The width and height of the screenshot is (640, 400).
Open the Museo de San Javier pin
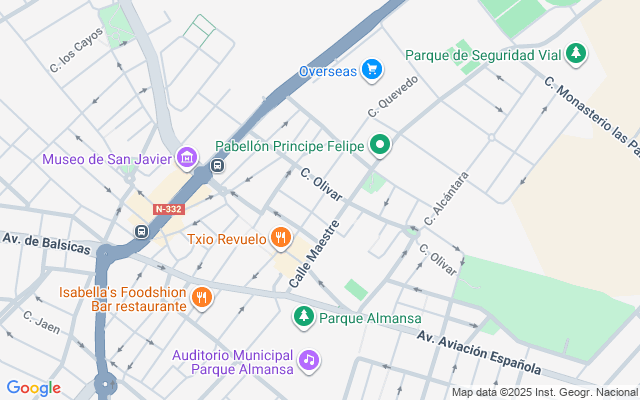pos(185,158)
